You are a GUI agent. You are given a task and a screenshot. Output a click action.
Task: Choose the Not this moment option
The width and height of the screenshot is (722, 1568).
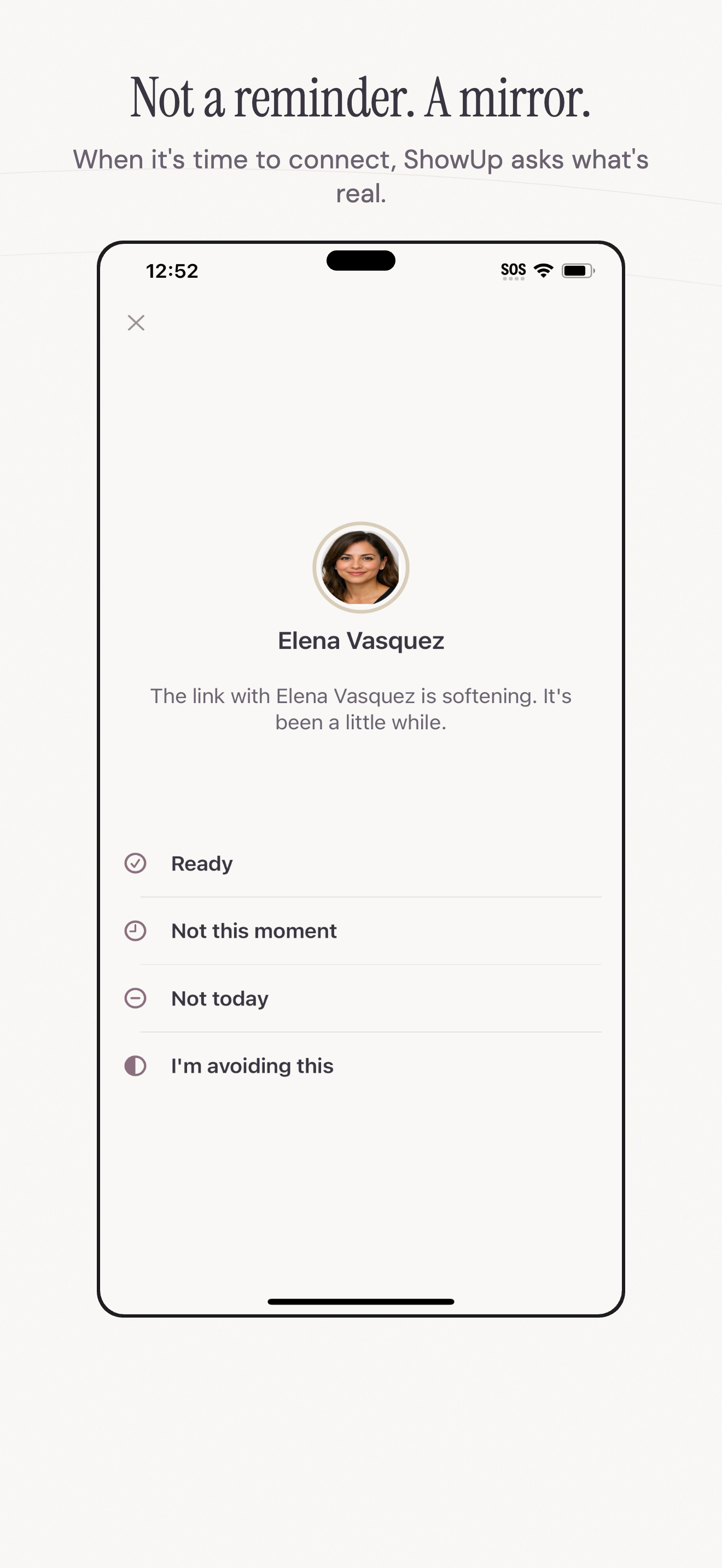(x=253, y=931)
